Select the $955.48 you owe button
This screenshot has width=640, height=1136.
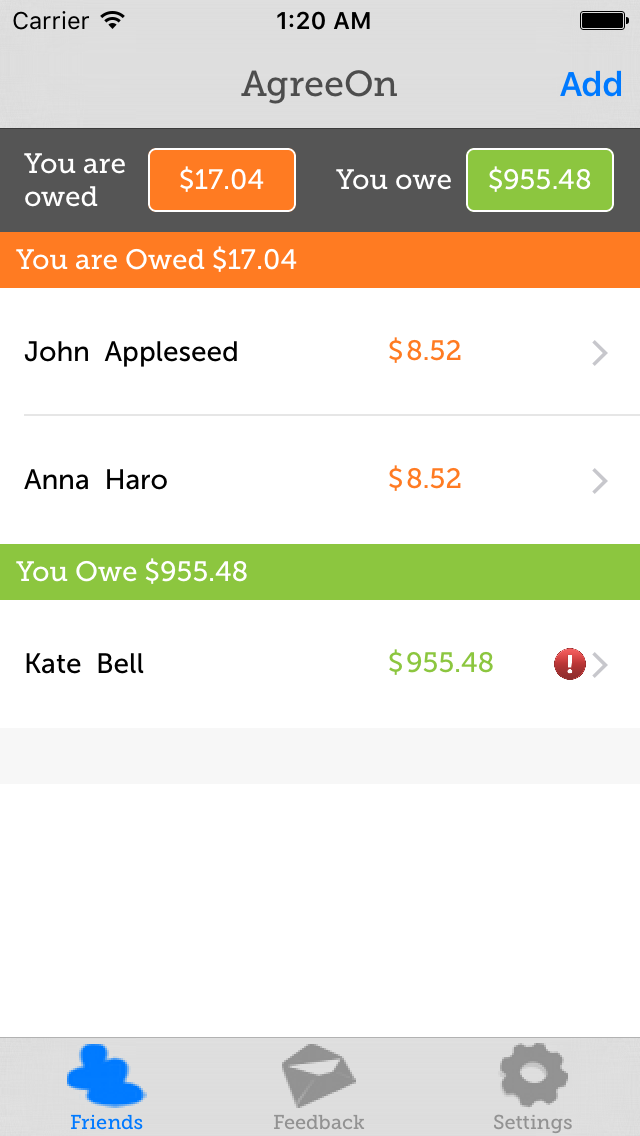click(539, 180)
